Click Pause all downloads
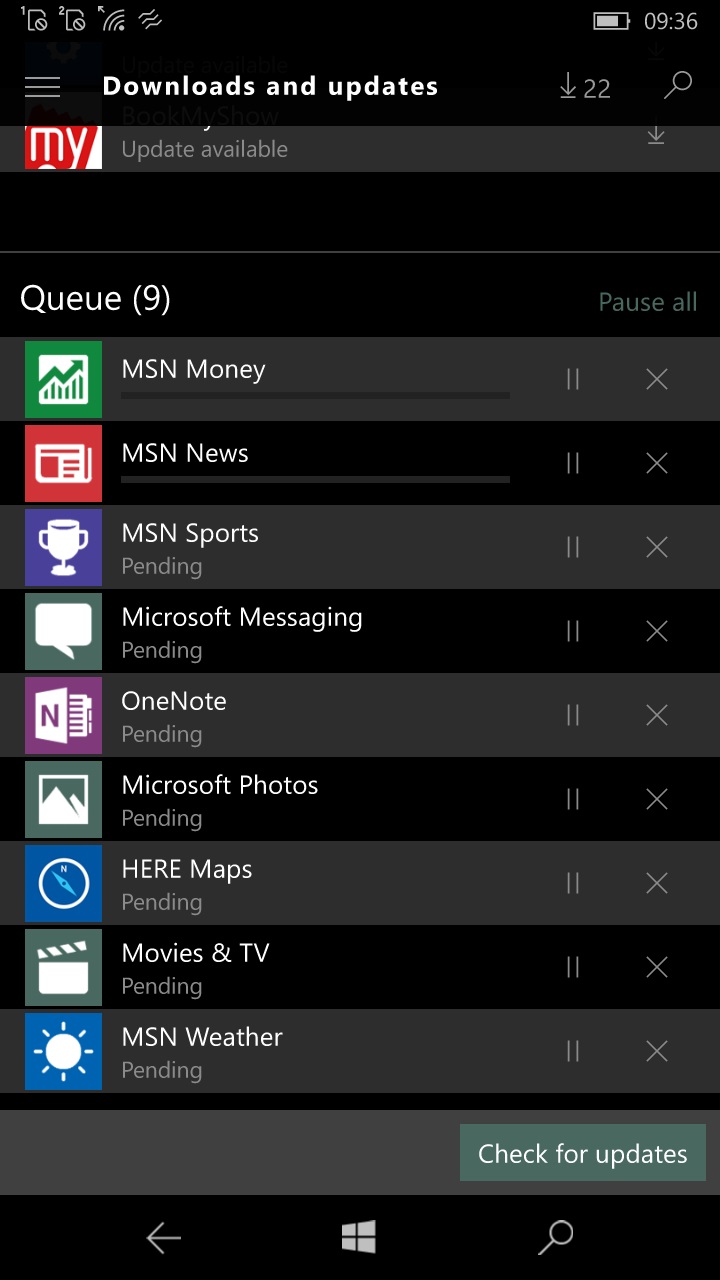Screen dimensions: 720x1280 tap(647, 302)
